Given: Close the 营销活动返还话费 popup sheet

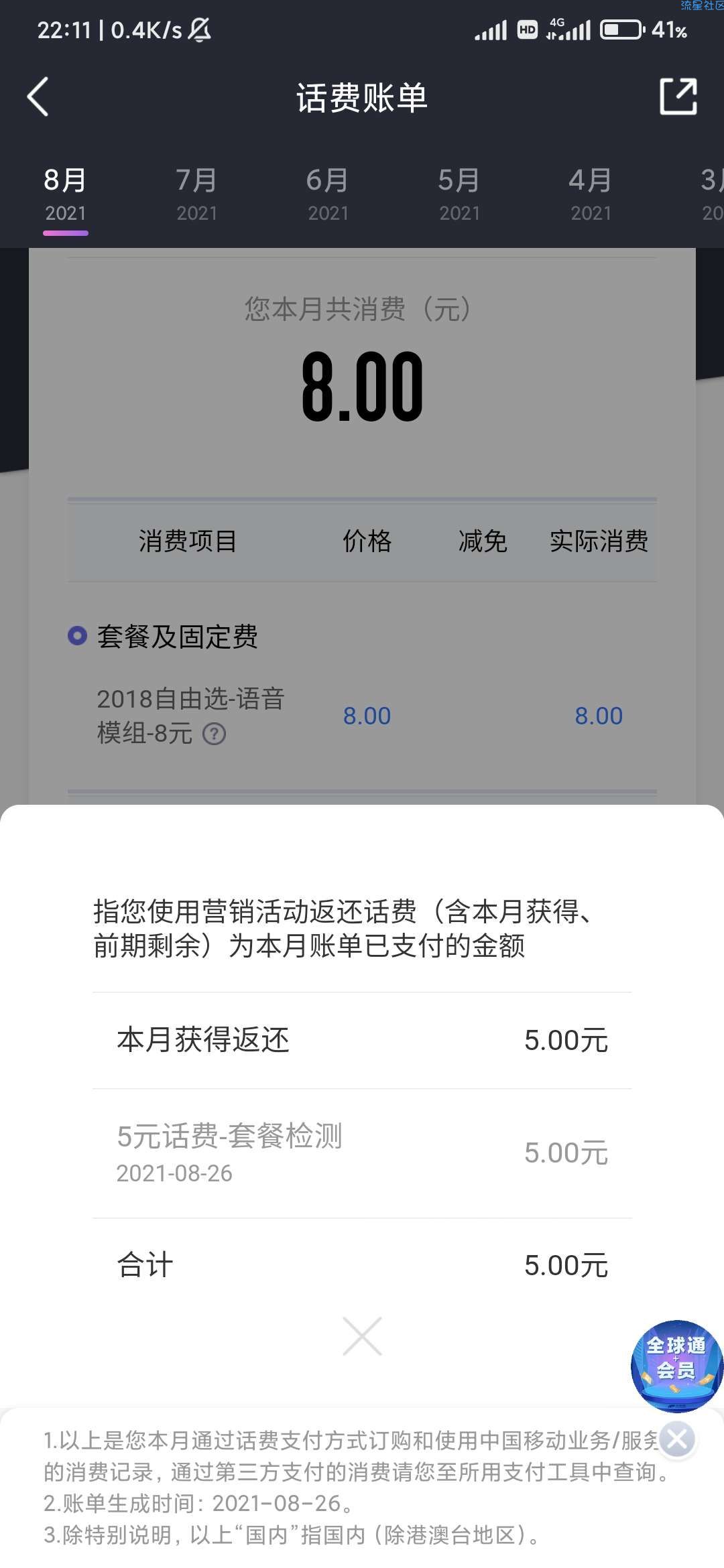Looking at the screenshot, I should 362,1335.
